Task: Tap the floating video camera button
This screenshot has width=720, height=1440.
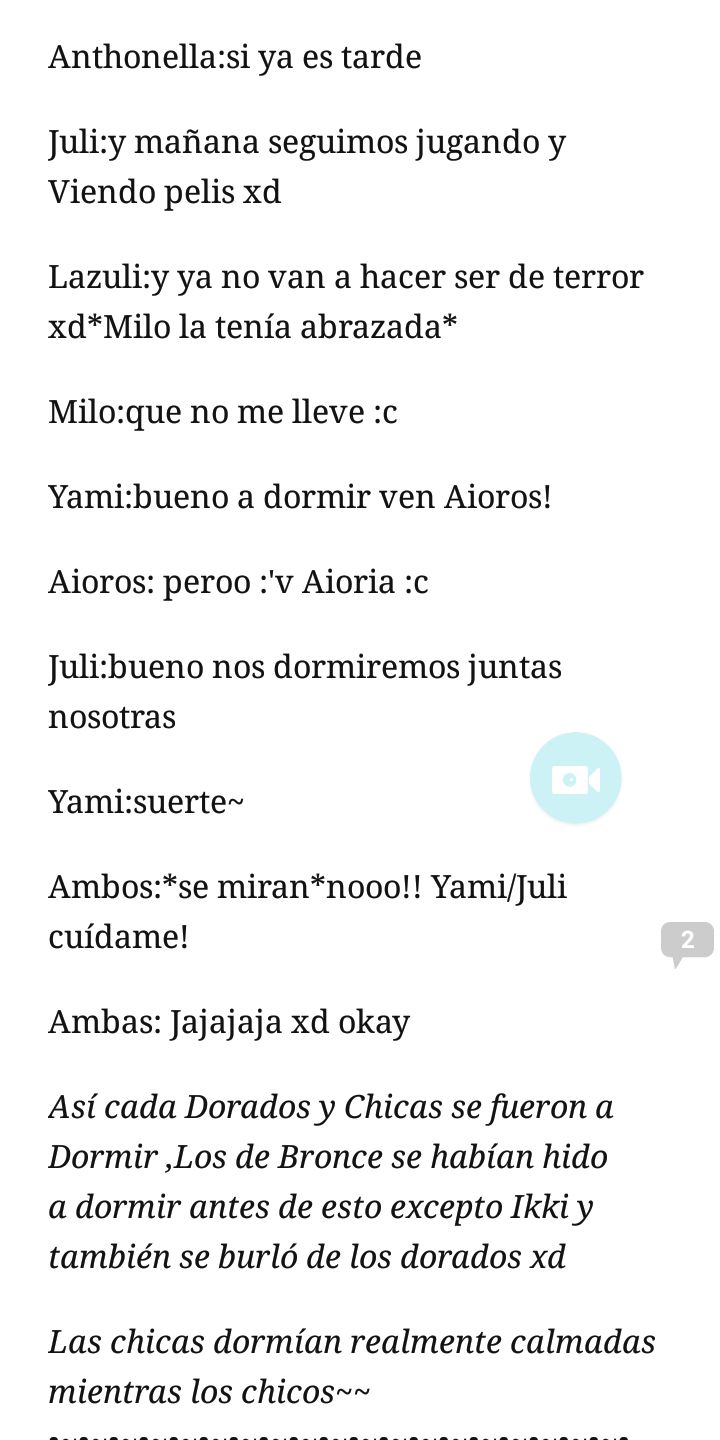Action: [x=576, y=778]
